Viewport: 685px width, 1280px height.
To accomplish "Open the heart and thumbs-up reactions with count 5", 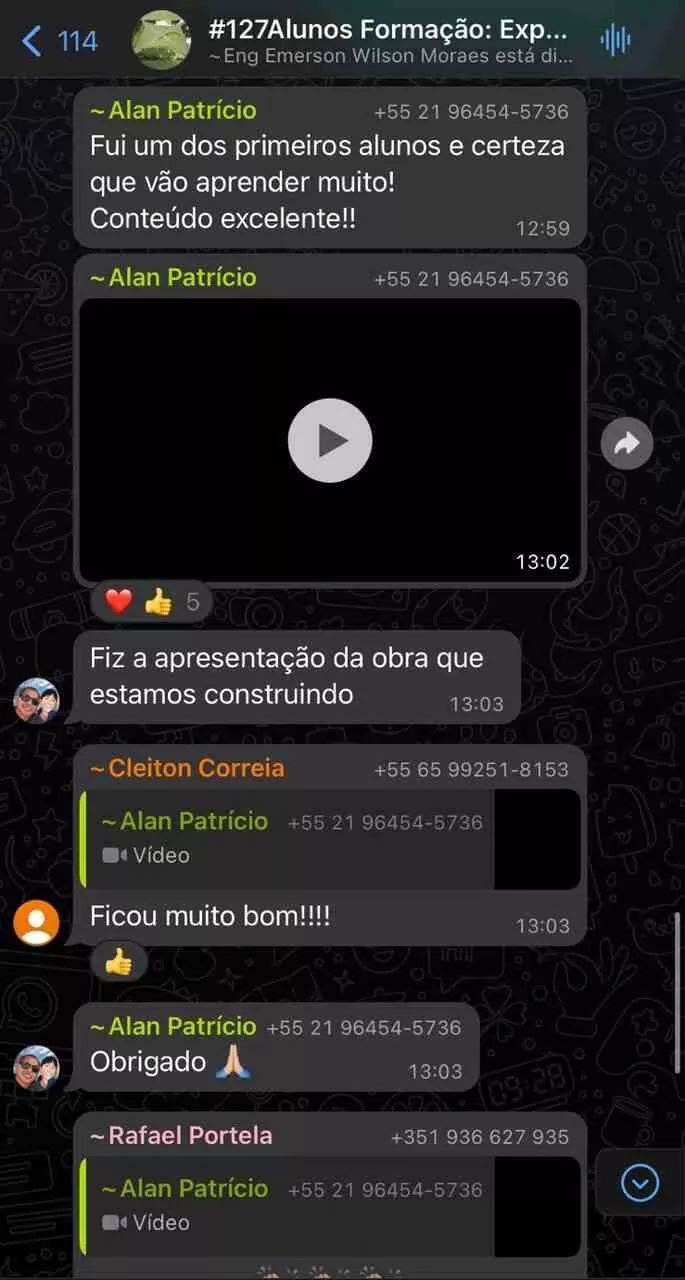I will [x=152, y=602].
